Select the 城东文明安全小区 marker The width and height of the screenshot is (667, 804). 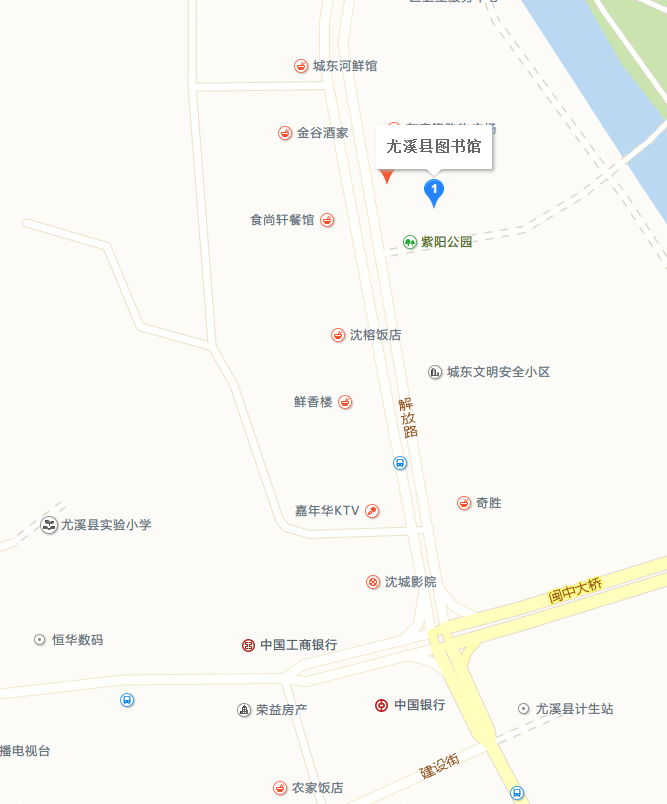click(435, 372)
